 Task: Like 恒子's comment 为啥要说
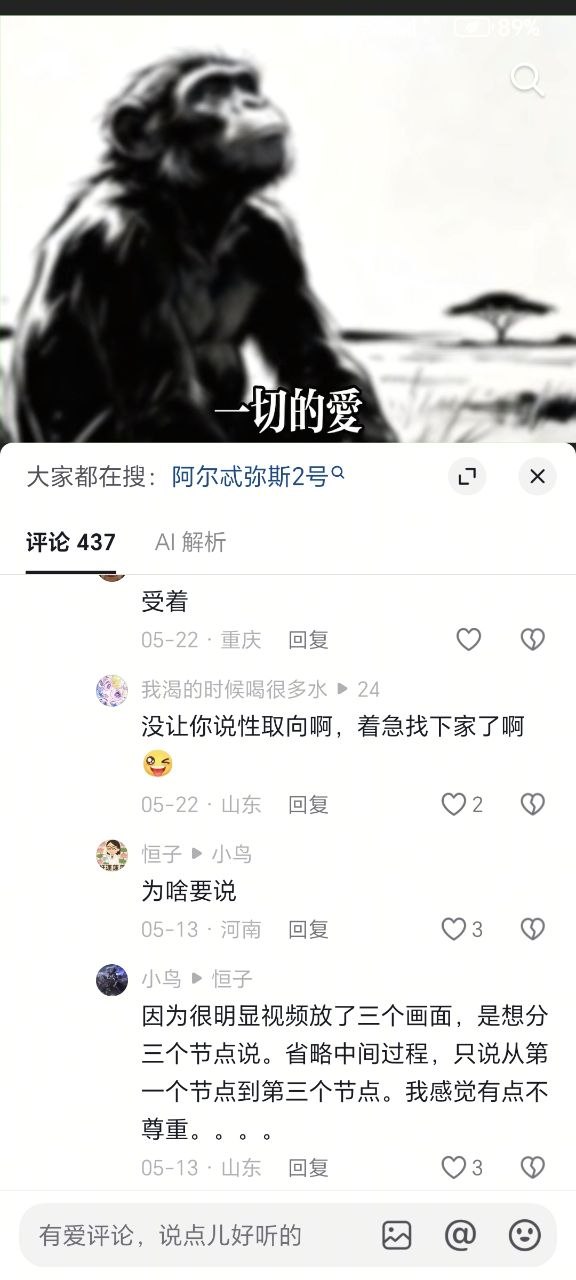pos(462,929)
